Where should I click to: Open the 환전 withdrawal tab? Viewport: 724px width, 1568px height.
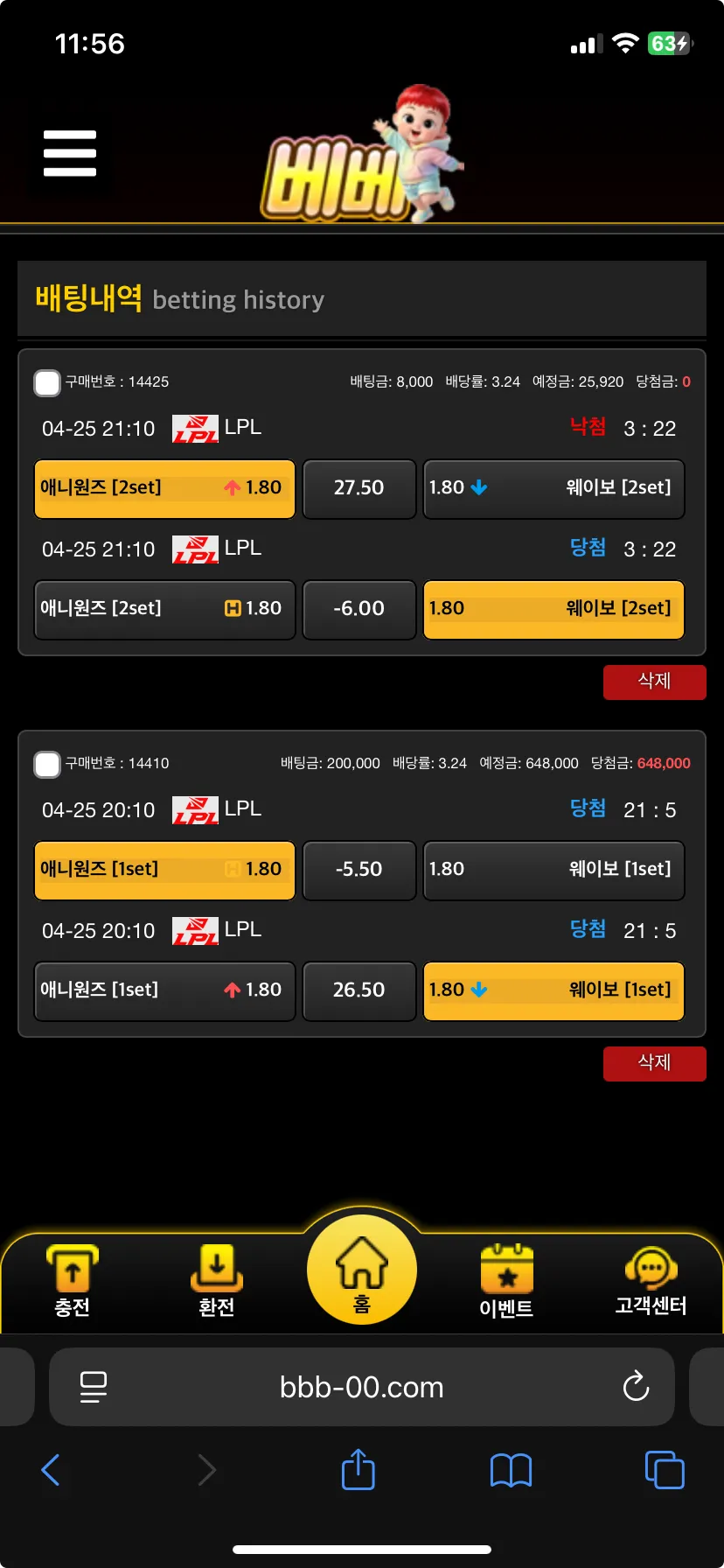tap(217, 1282)
